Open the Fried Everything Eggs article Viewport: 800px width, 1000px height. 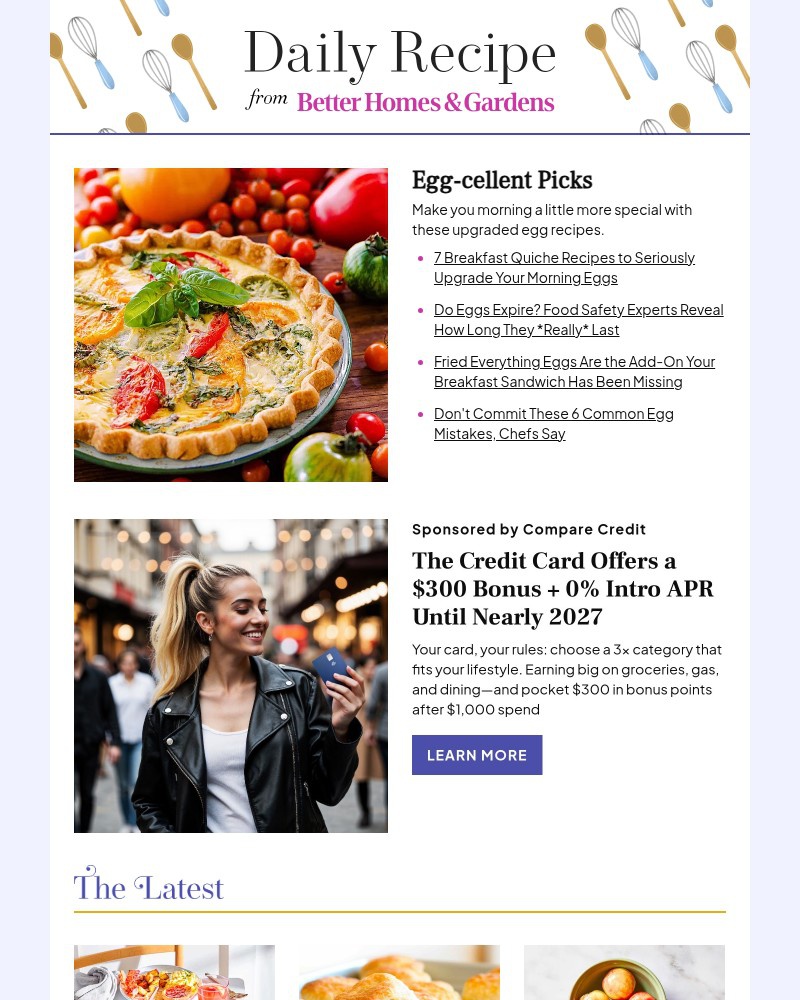(574, 371)
